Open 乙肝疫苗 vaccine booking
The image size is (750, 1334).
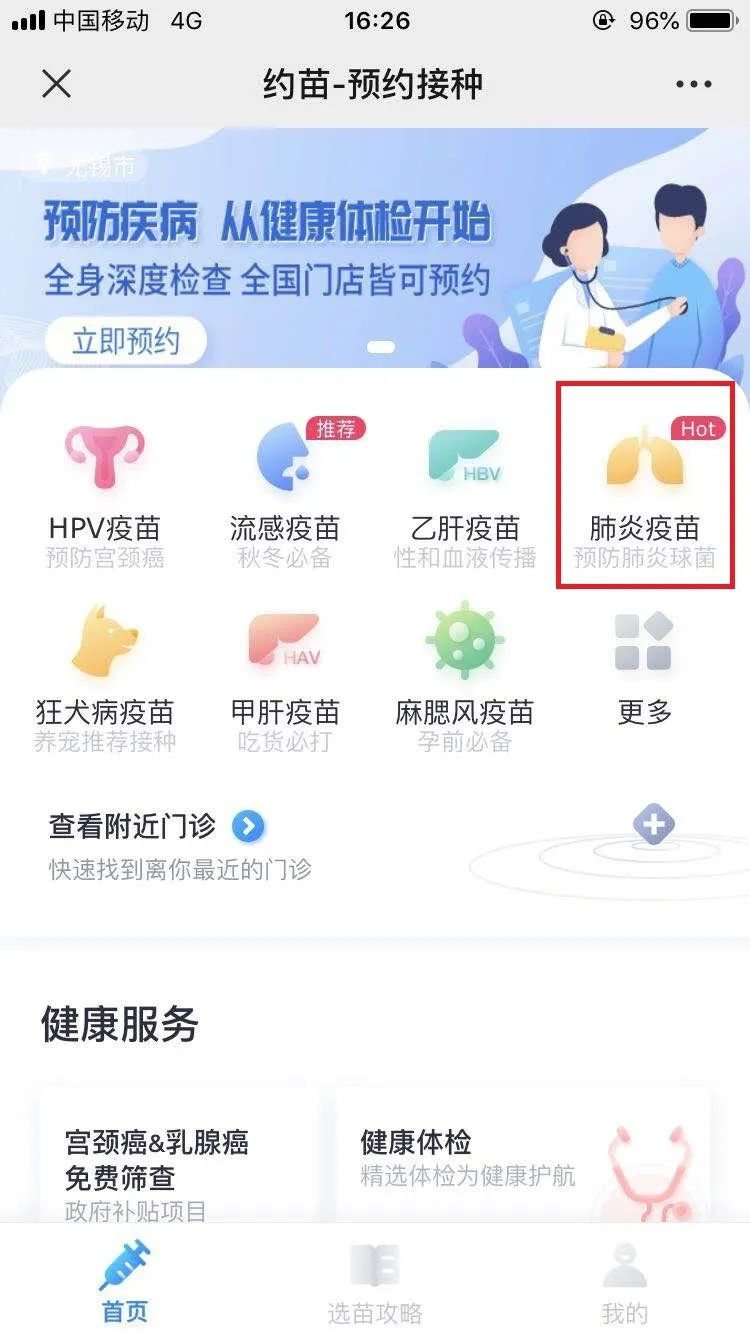click(465, 496)
